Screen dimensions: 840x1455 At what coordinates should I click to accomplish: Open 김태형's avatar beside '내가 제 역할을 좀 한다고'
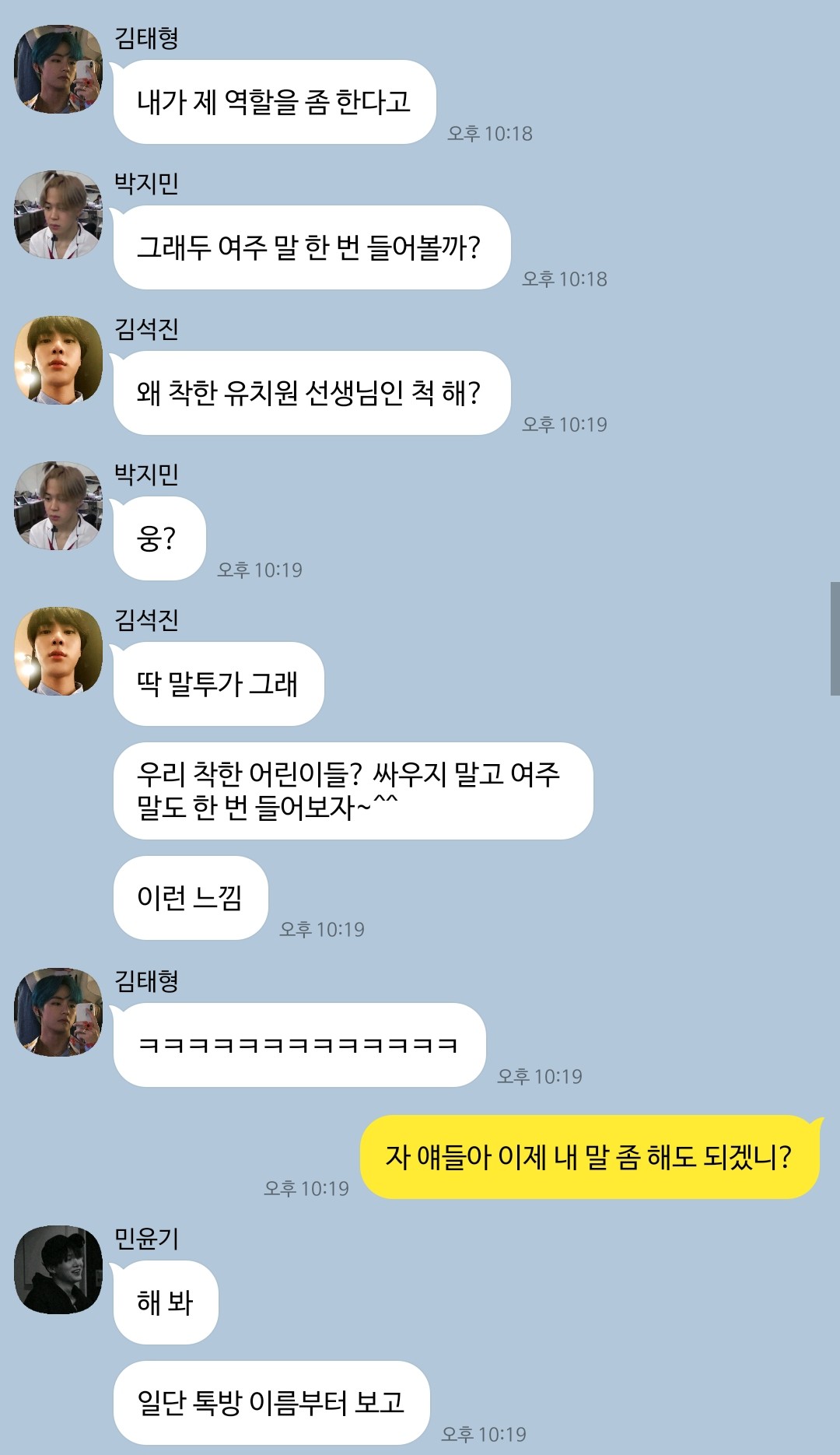[58, 69]
